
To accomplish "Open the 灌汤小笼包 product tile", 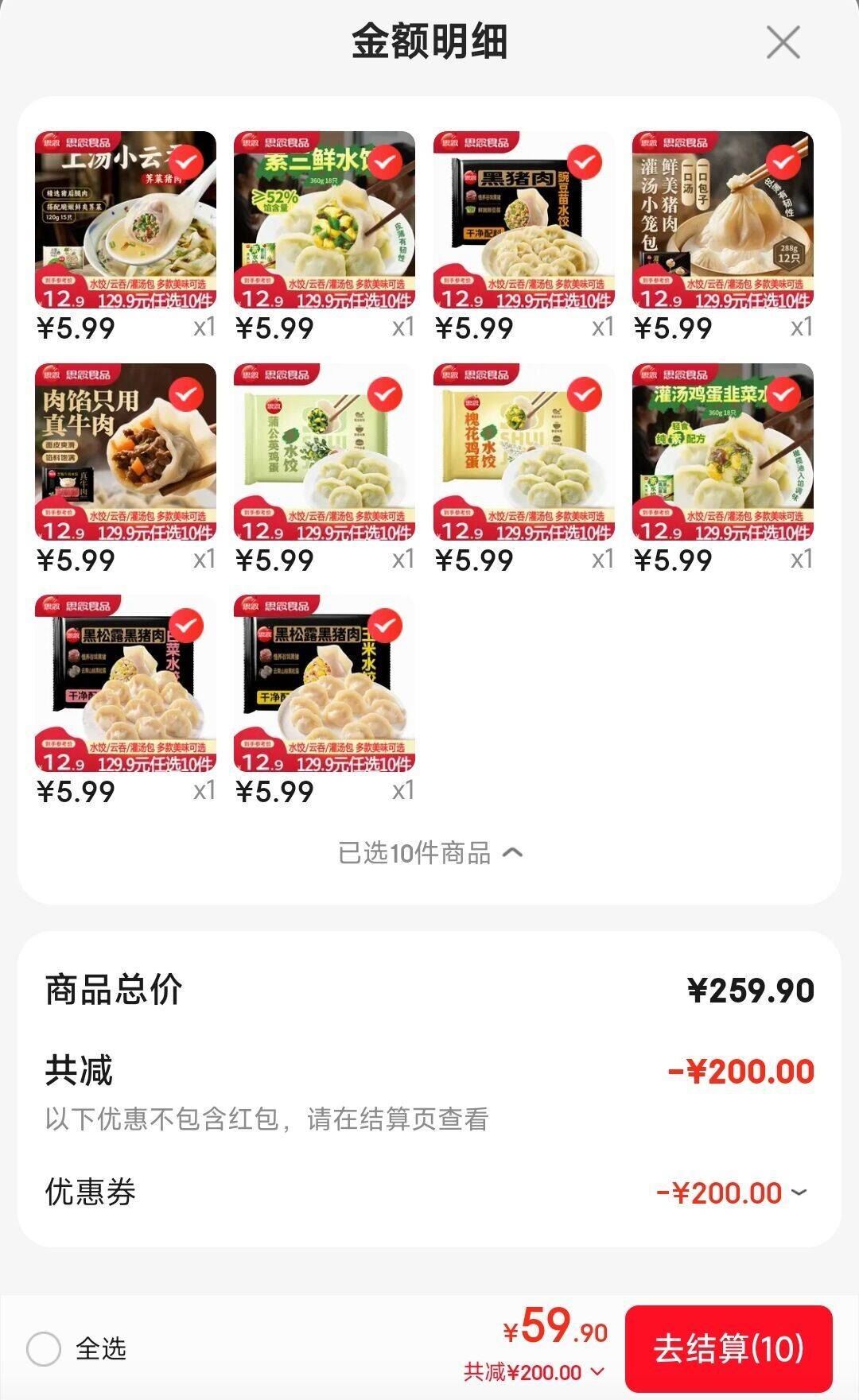I will tap(722, 220).
